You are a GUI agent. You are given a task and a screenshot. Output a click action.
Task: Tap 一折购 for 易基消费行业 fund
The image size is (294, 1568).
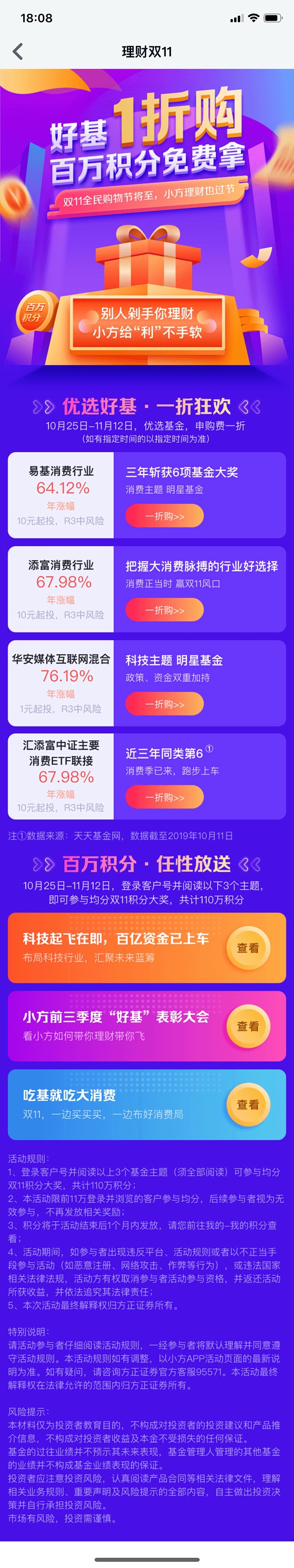[164, 516]
